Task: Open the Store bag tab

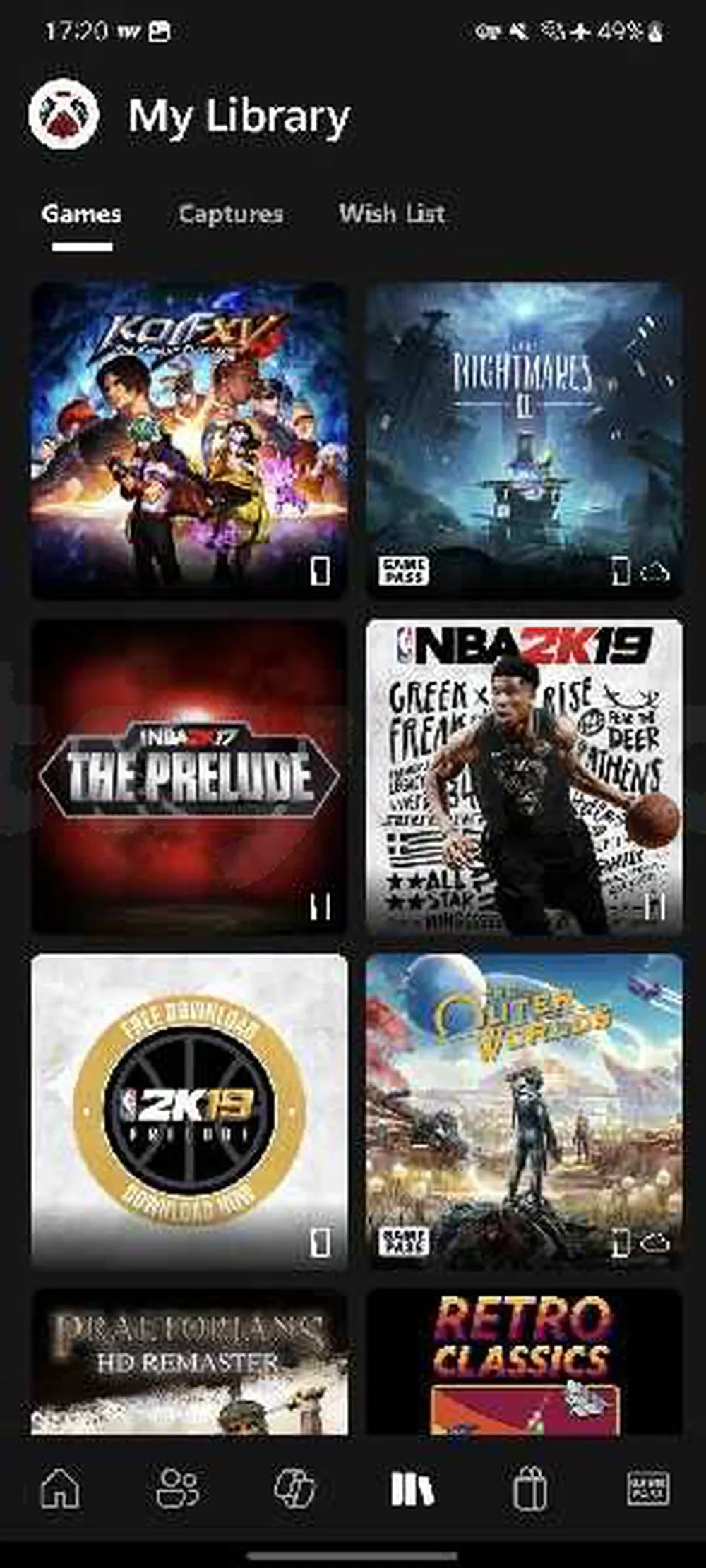Action: coord(529,1488)
